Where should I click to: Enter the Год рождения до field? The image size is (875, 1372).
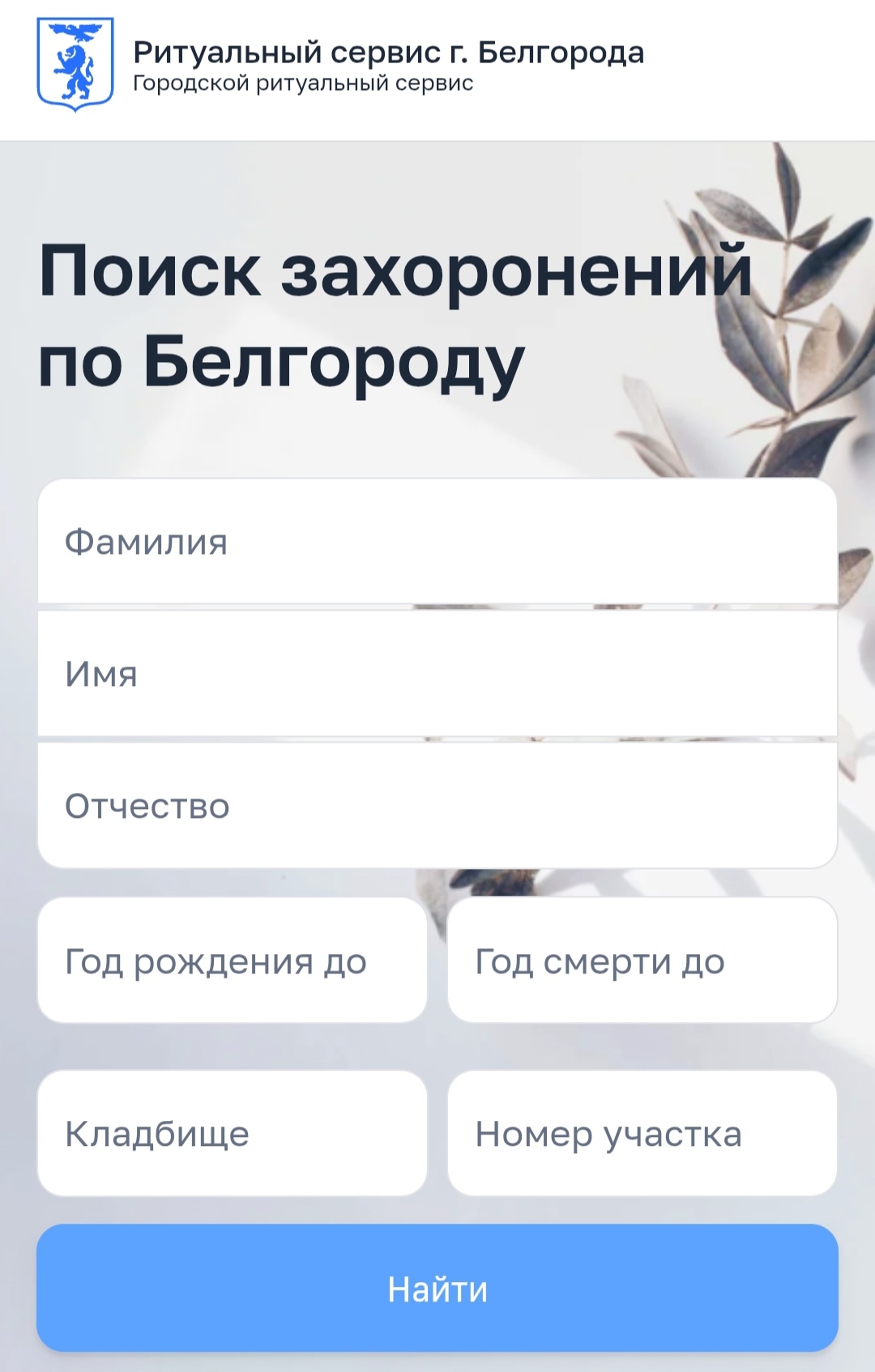coord(233,961)
